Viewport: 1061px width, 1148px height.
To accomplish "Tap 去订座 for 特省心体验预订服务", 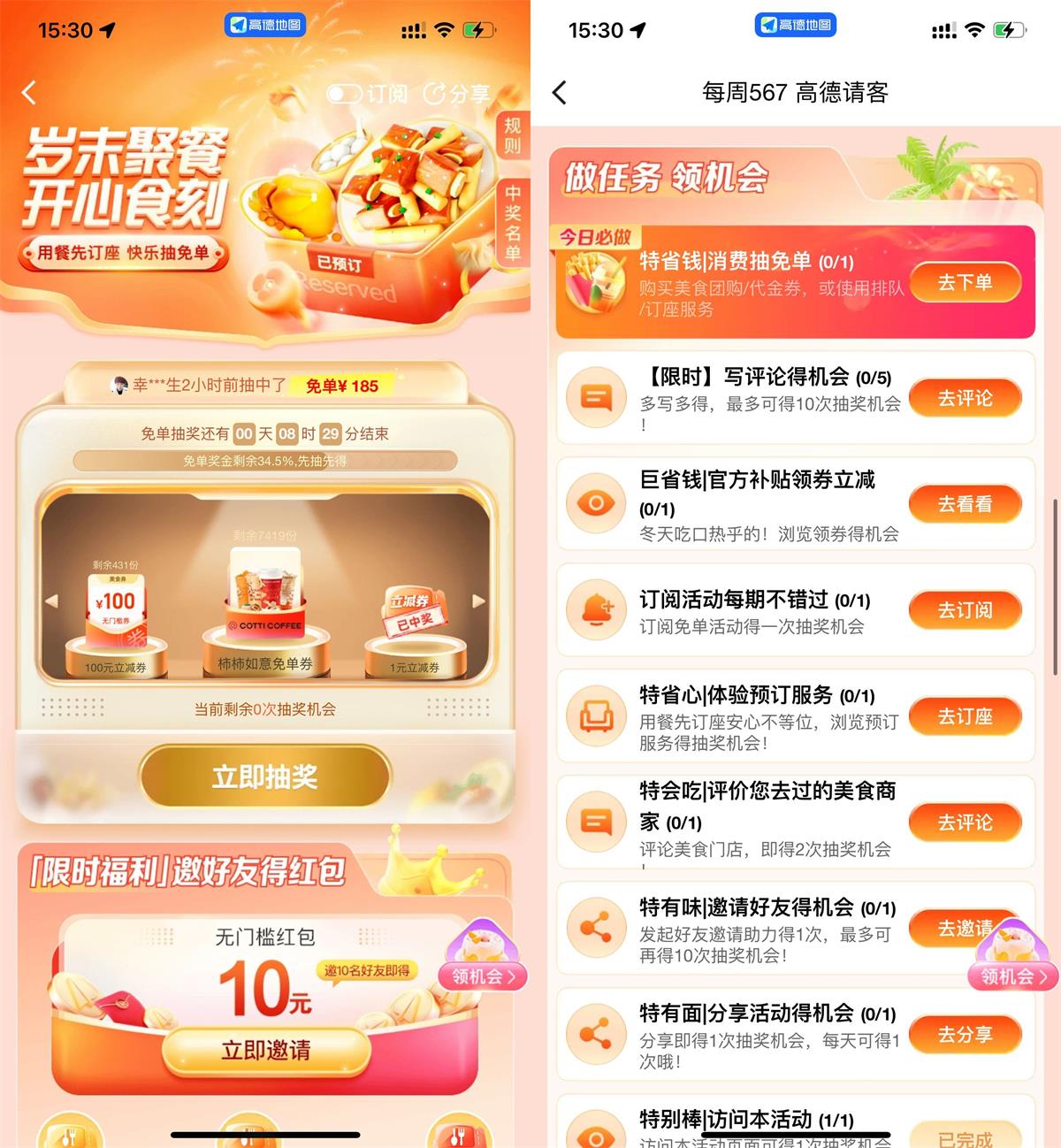I will (x=965, y=716).
